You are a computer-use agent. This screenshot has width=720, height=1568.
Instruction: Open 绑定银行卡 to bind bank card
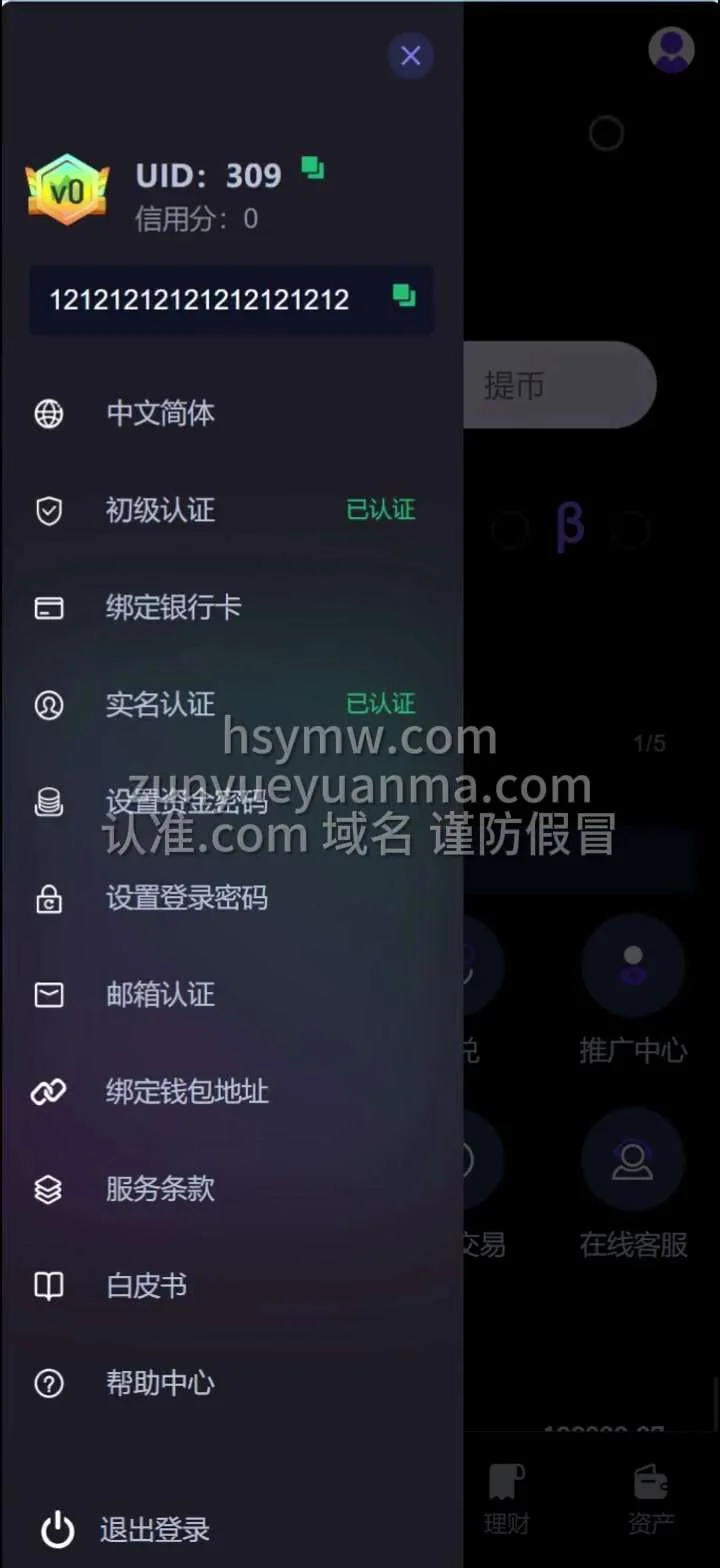click(173, 608)
